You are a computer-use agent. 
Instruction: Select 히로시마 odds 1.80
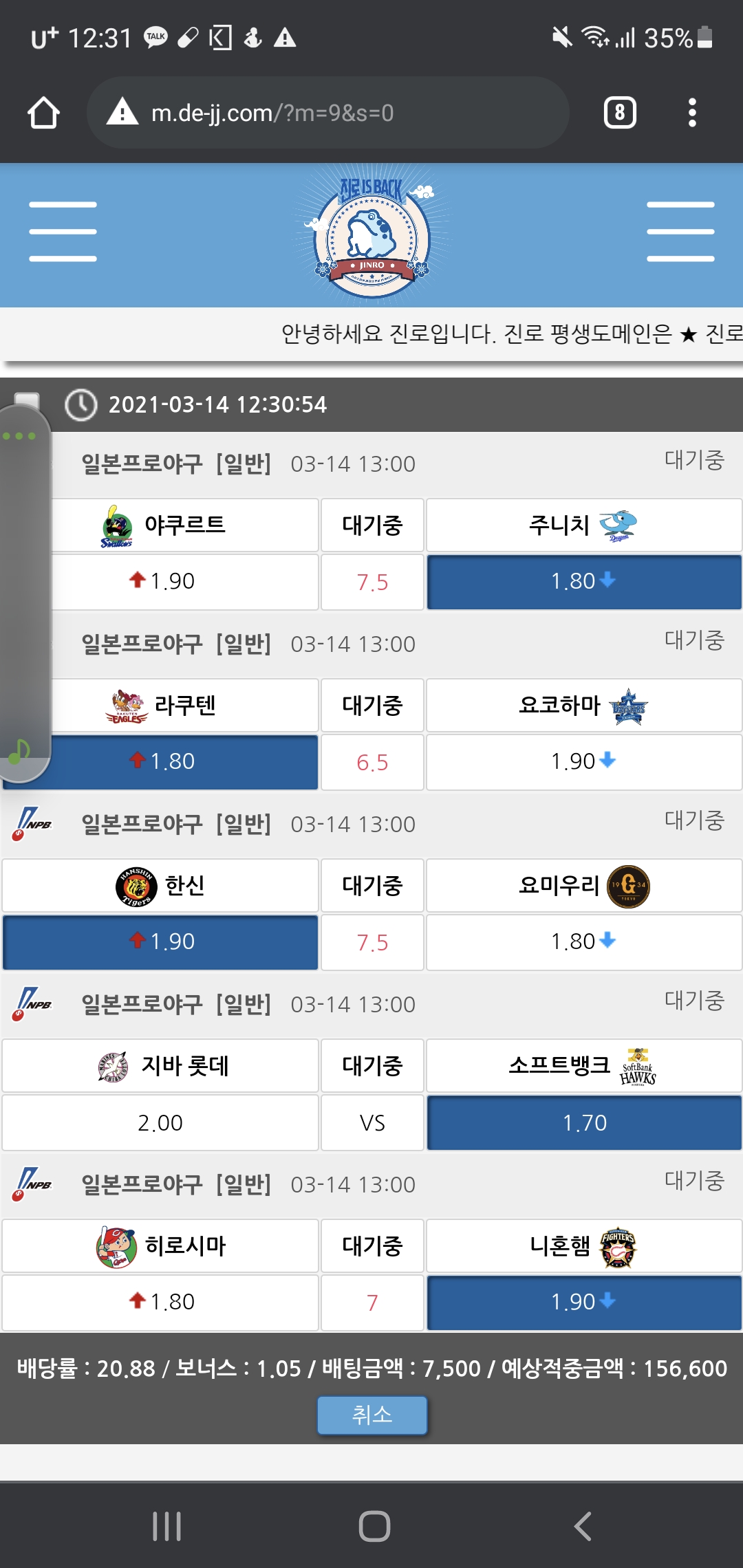[160, 1303]
